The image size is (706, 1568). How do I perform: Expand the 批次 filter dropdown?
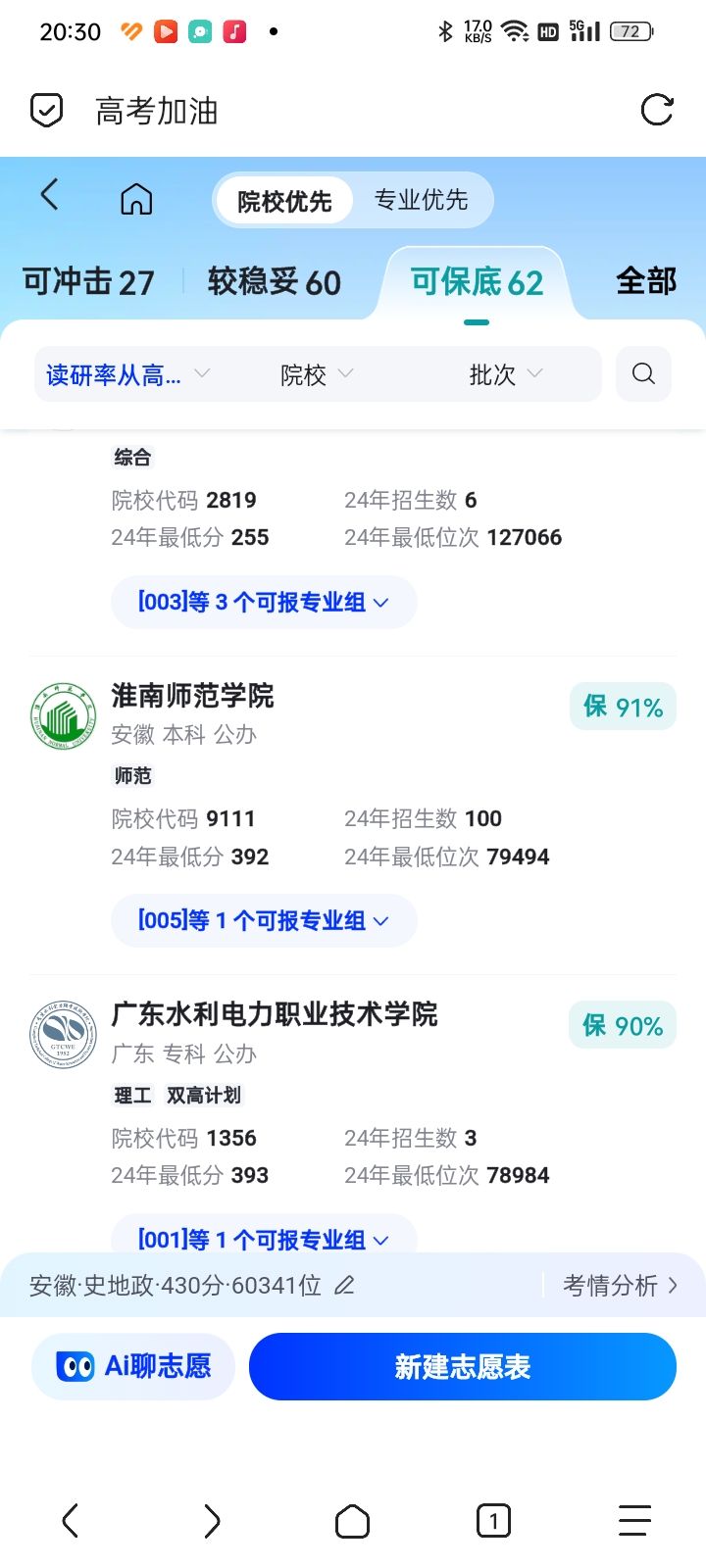[505, 374]
